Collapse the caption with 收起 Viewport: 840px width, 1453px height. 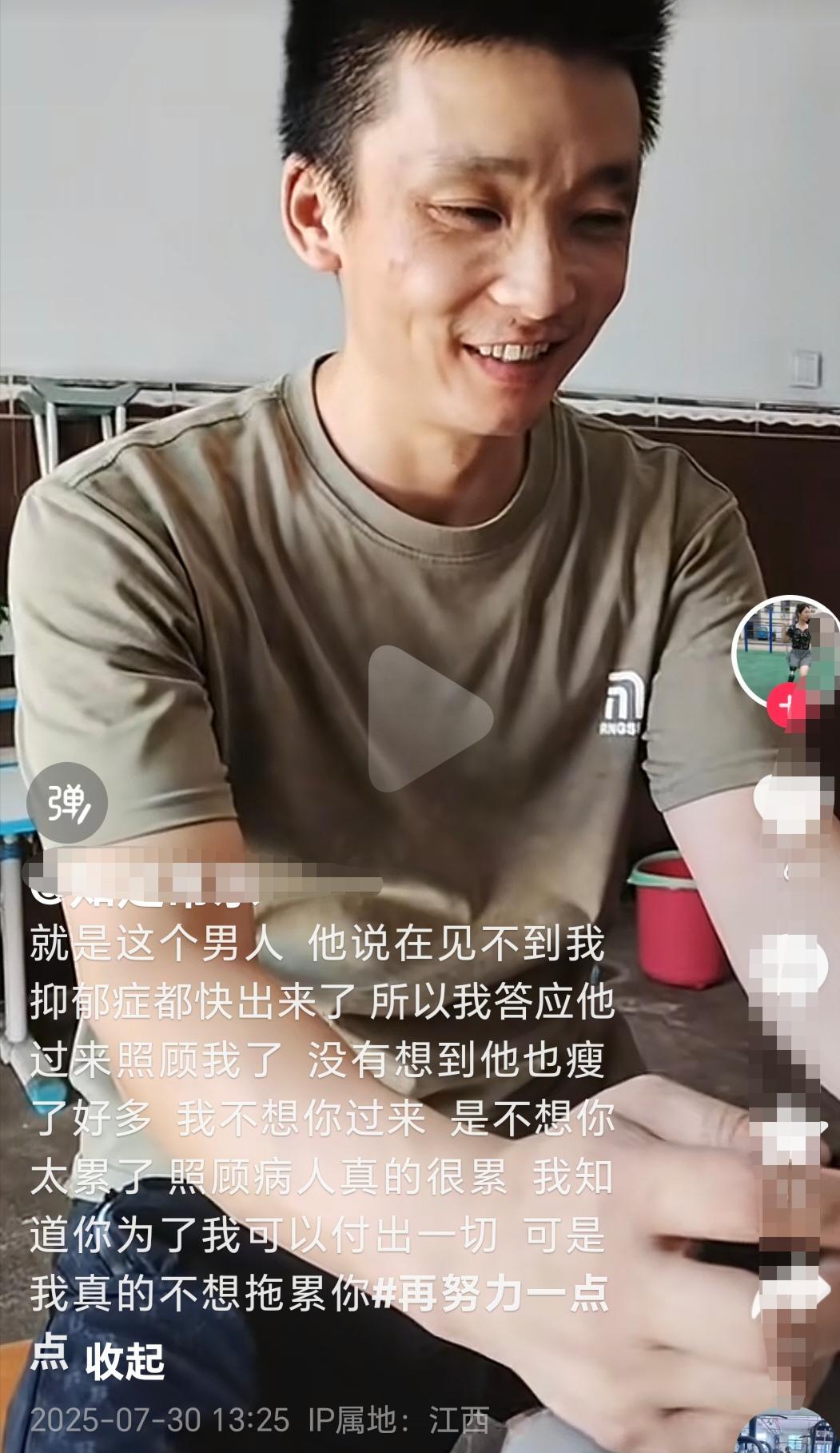pyautogui.click(x=125, y=1361)
